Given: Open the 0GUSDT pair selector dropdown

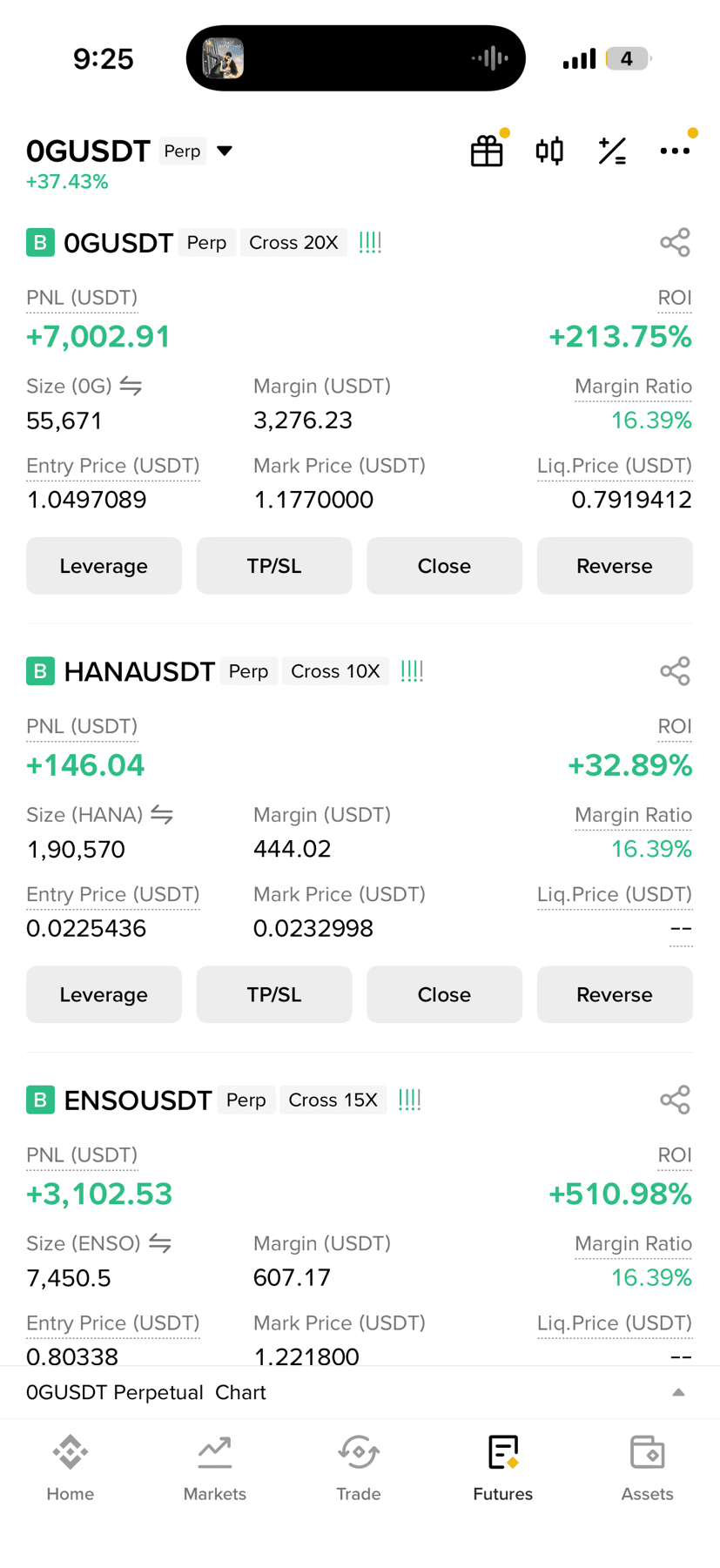Looking at the screenshot, I should coord(225,151).
